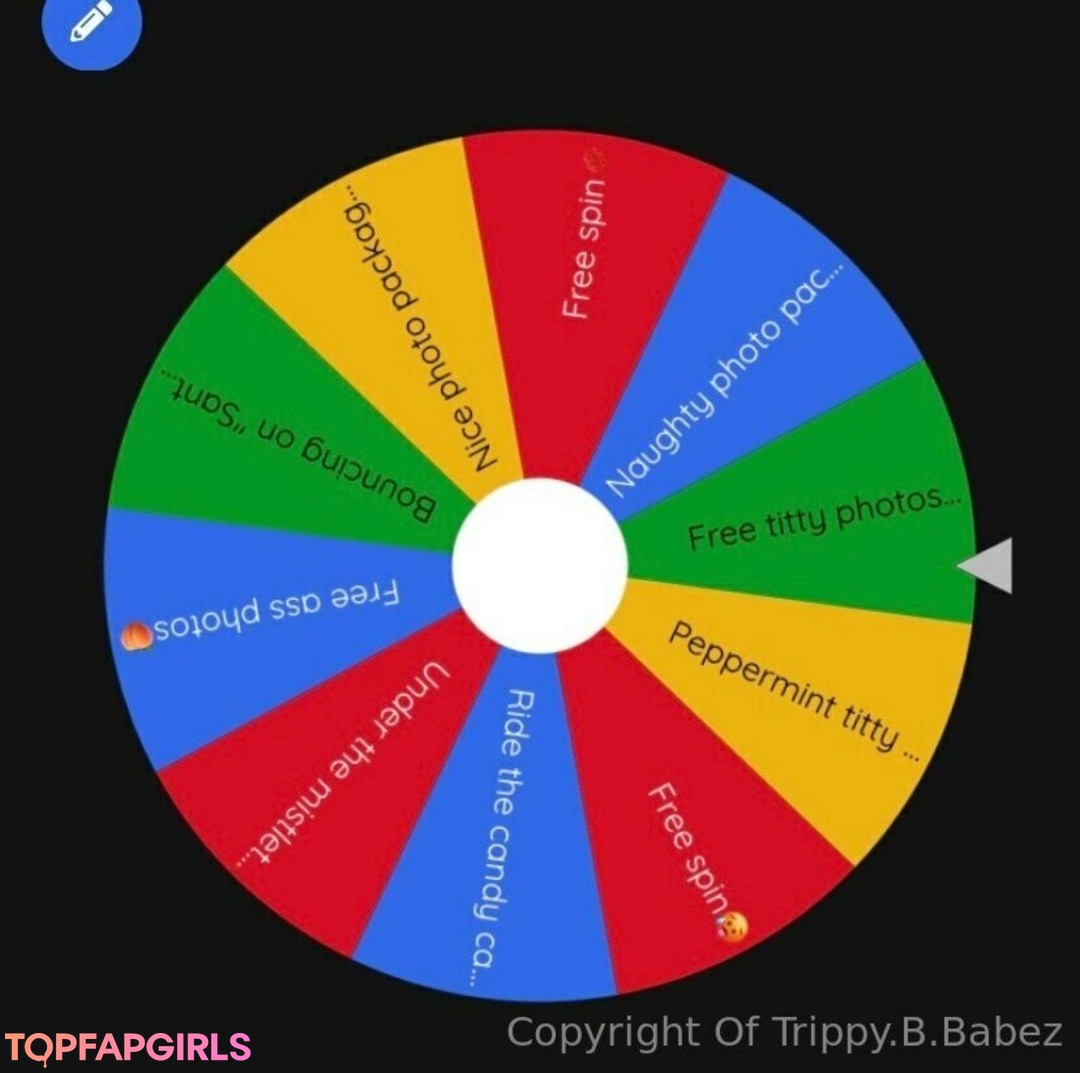Open the edit pencil button
Image resolution: width=1080 pixels, height=1073 pixels.
pyautogui.click(x=91, y=22)
